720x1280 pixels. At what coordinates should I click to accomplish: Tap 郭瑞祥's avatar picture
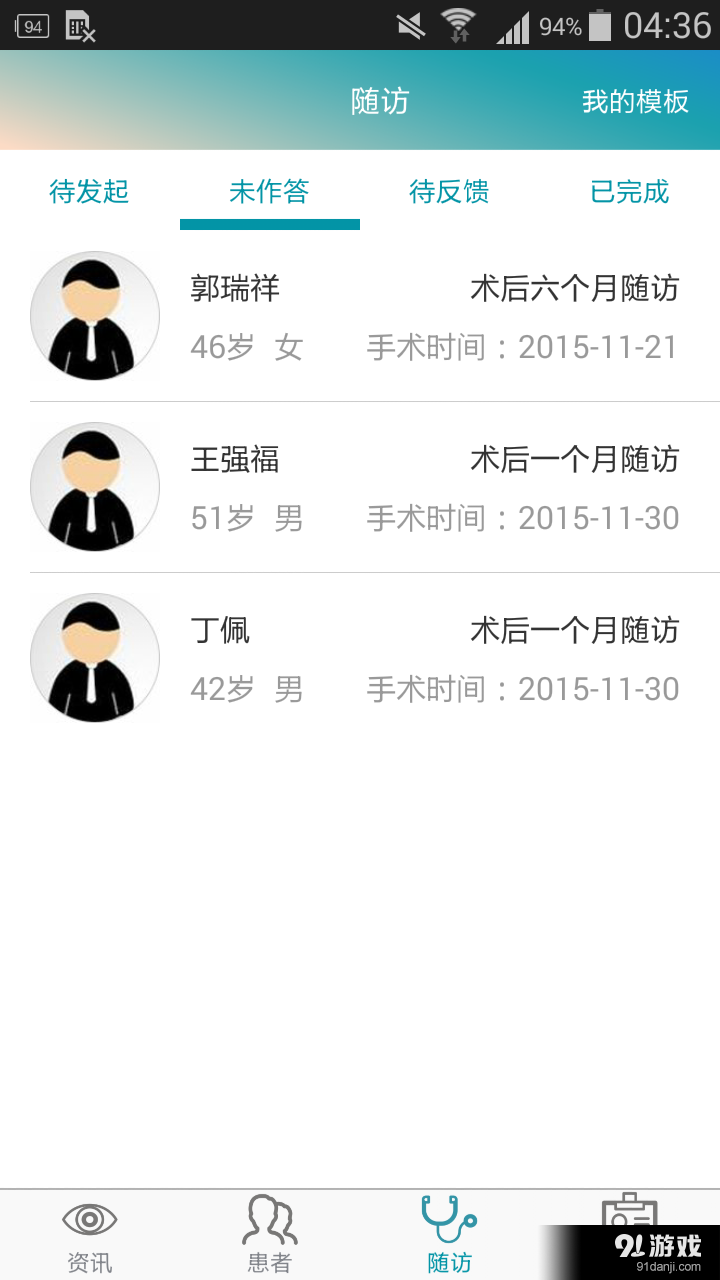click(x=95, y=315)
